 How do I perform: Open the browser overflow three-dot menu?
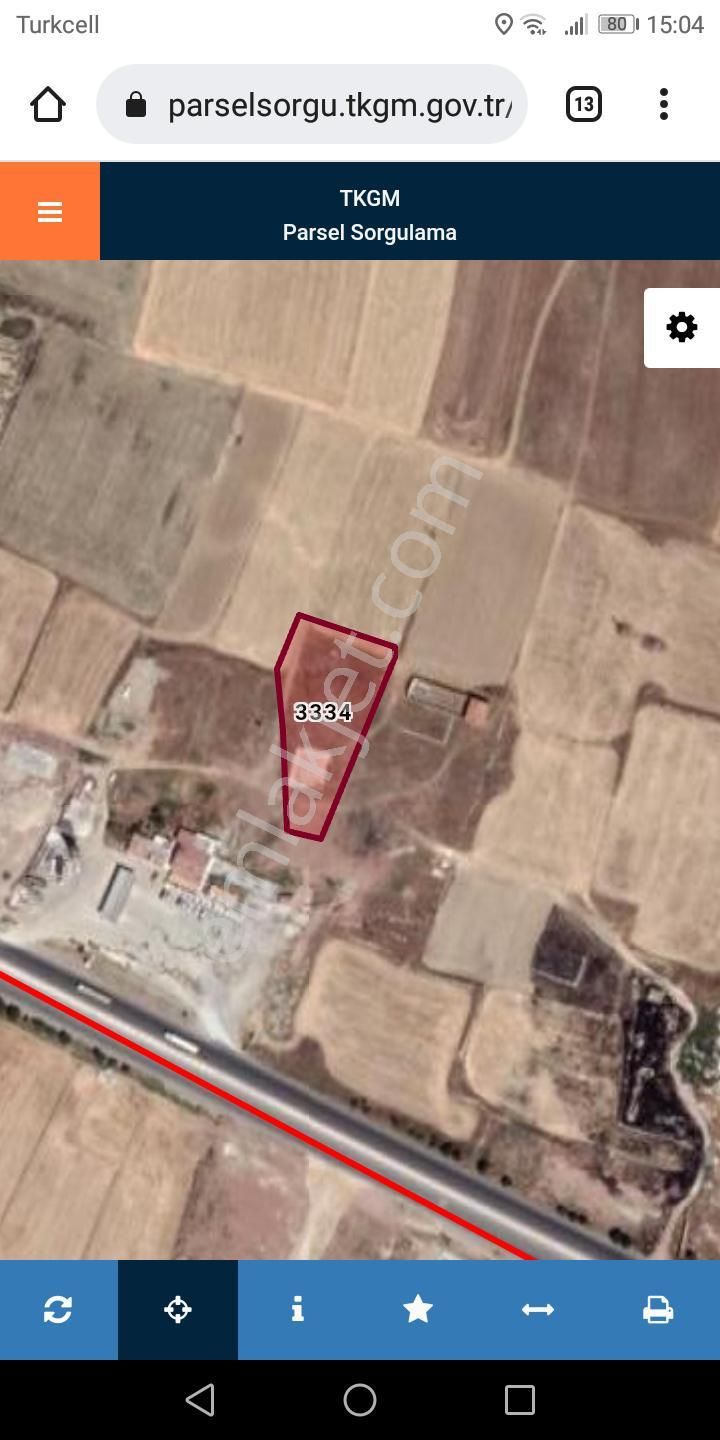[663, 103]
